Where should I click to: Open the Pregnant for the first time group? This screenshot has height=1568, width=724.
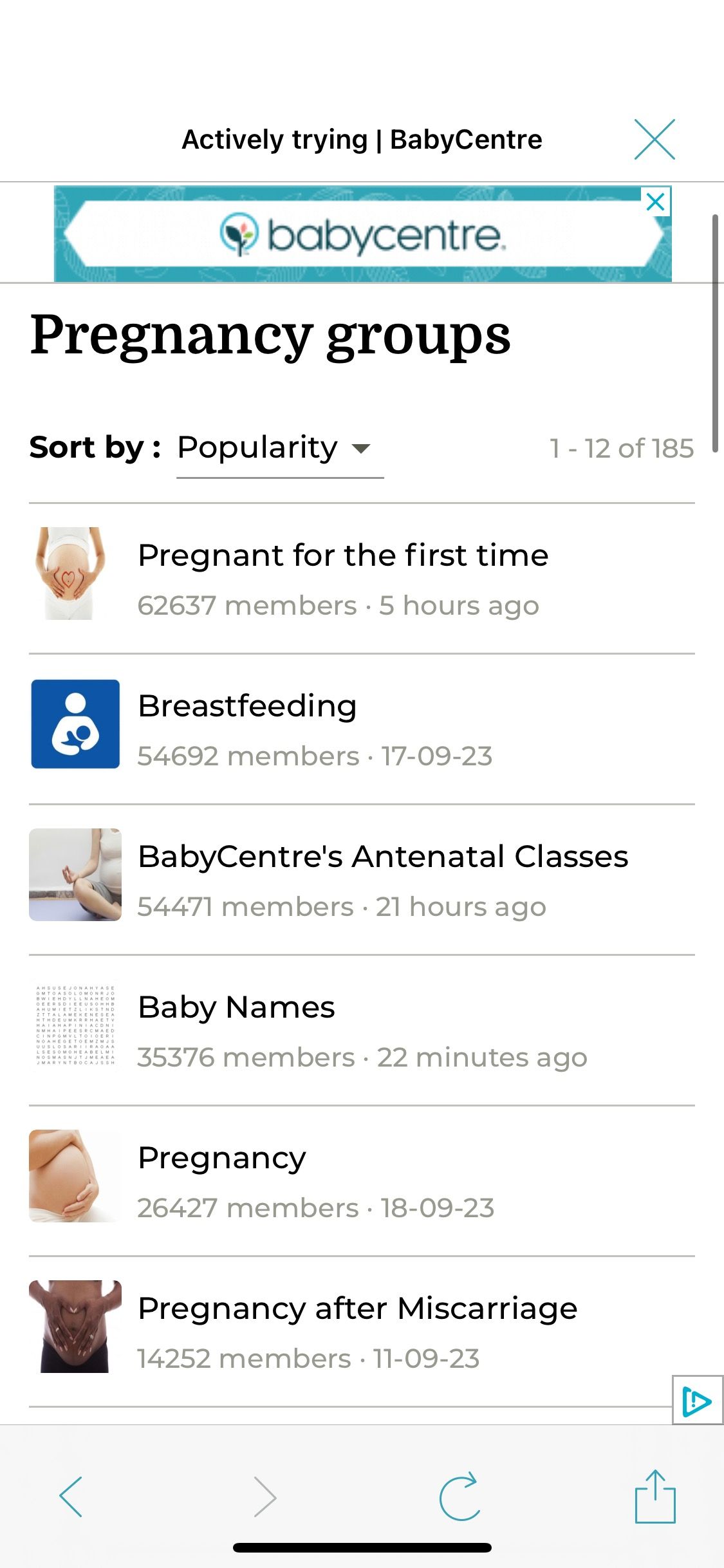click(x=343, y=555)
